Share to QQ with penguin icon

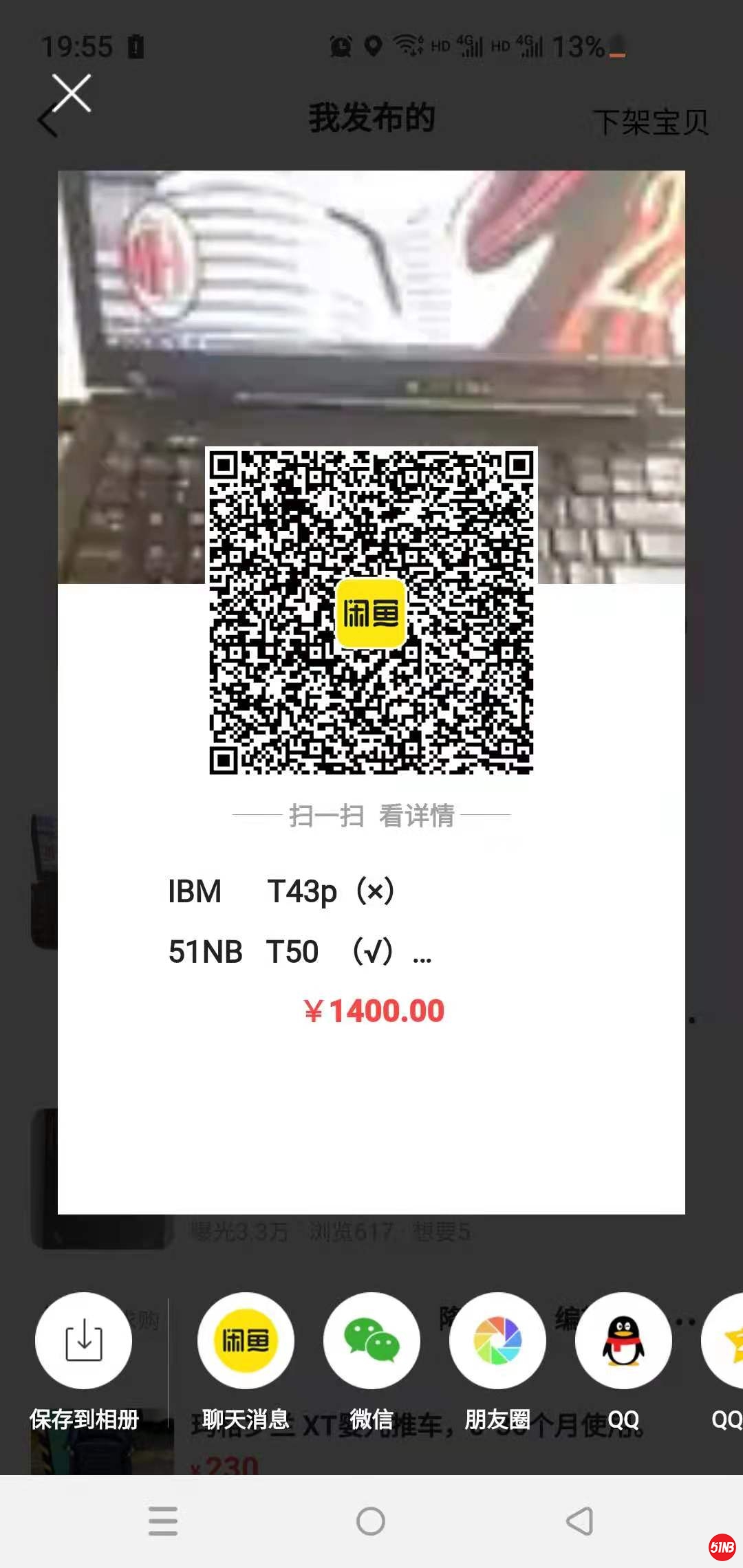pos(623,1340)
